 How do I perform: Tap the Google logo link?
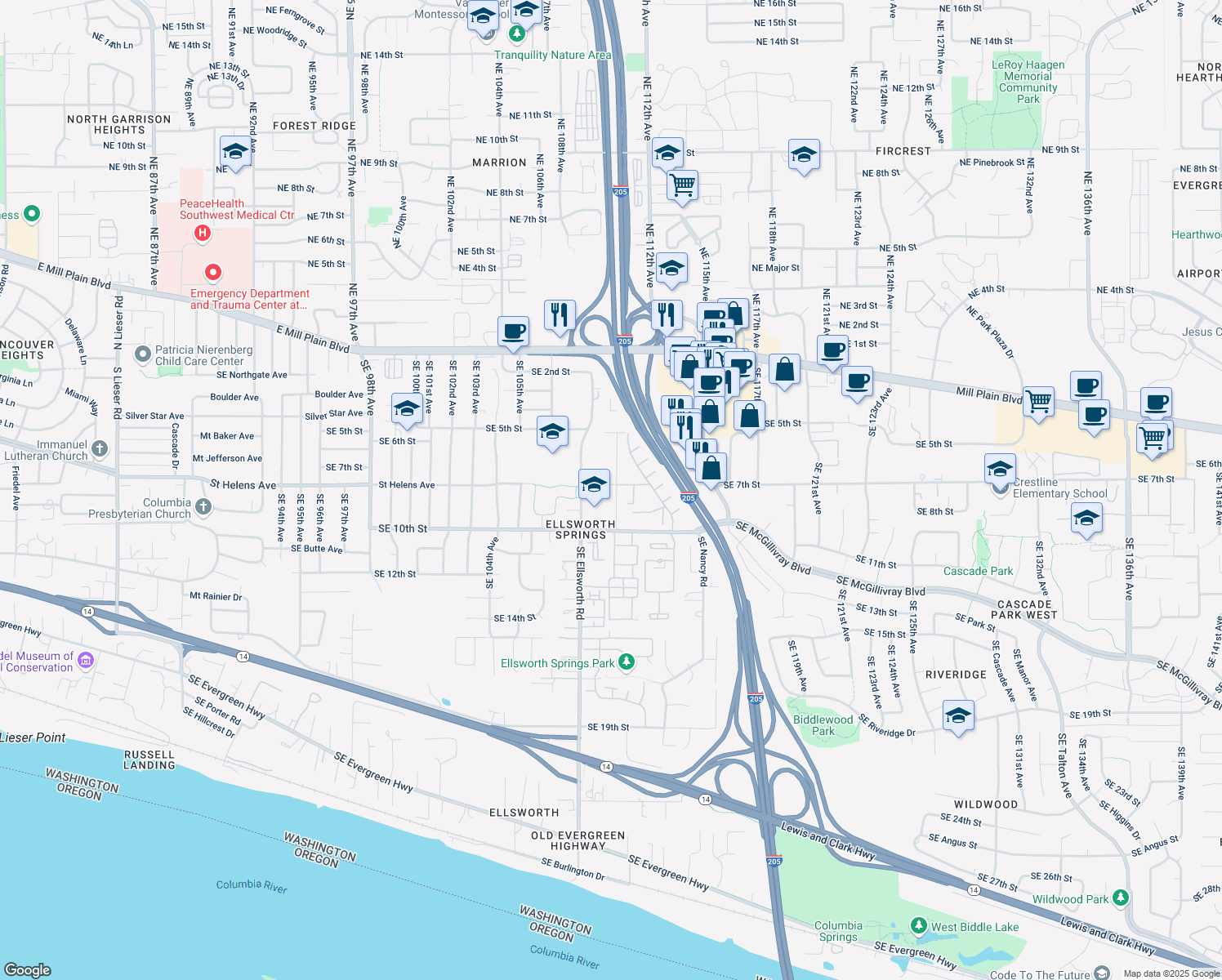27,969
